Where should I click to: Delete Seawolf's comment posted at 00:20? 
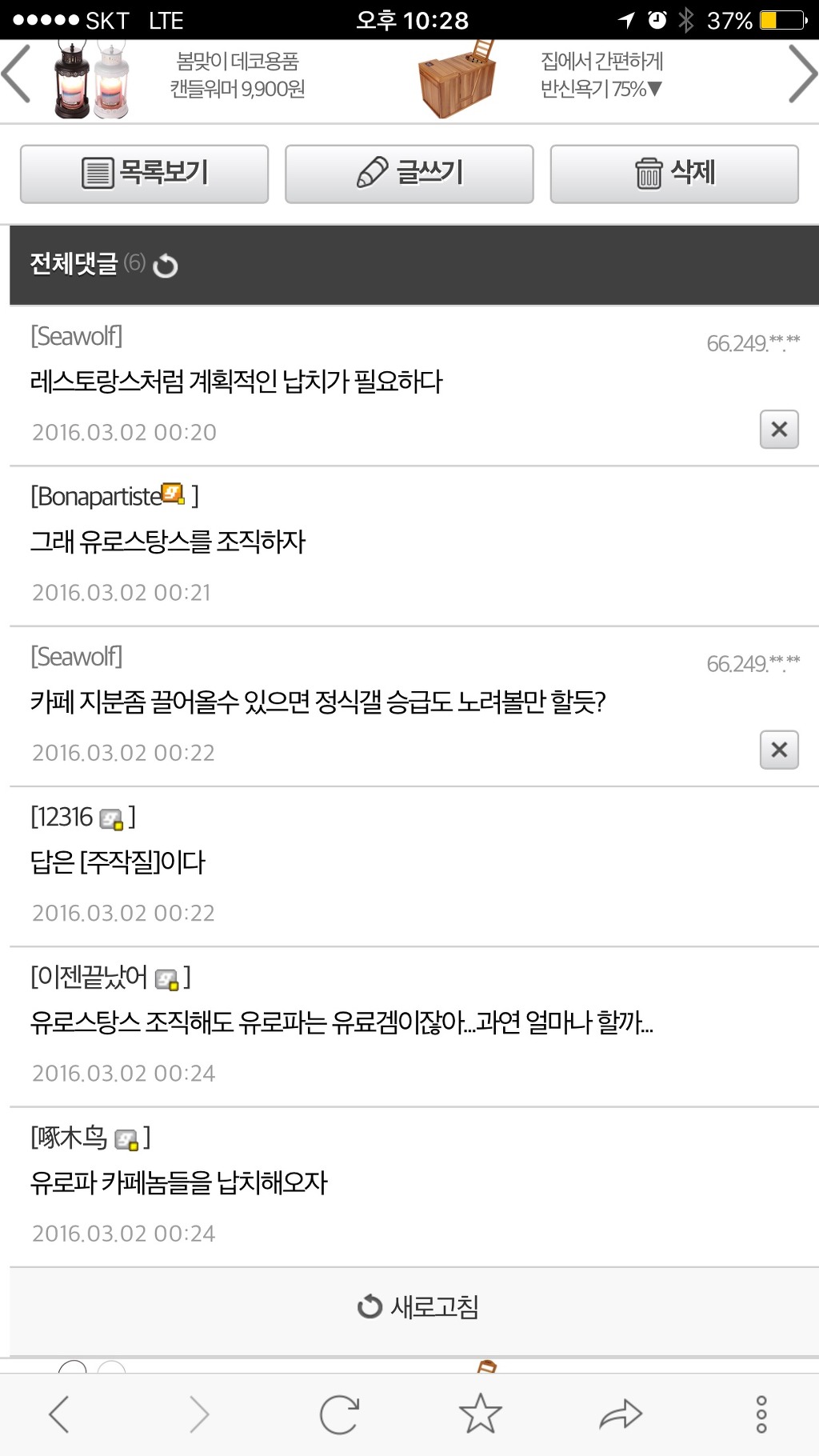pos(778,430)
